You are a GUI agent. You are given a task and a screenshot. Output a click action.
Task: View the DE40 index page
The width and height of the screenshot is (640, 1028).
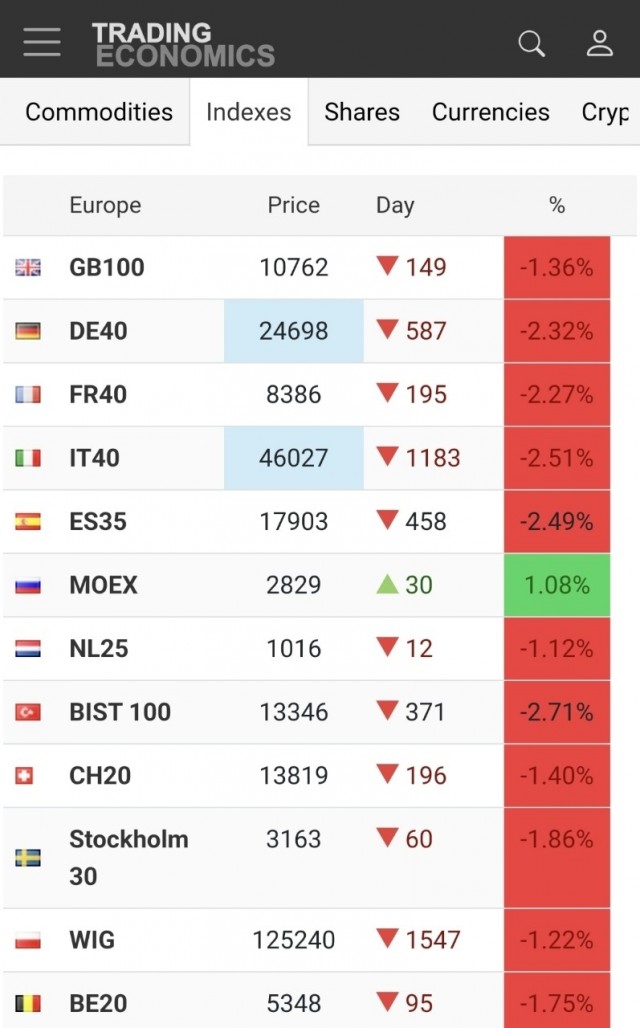98,331
